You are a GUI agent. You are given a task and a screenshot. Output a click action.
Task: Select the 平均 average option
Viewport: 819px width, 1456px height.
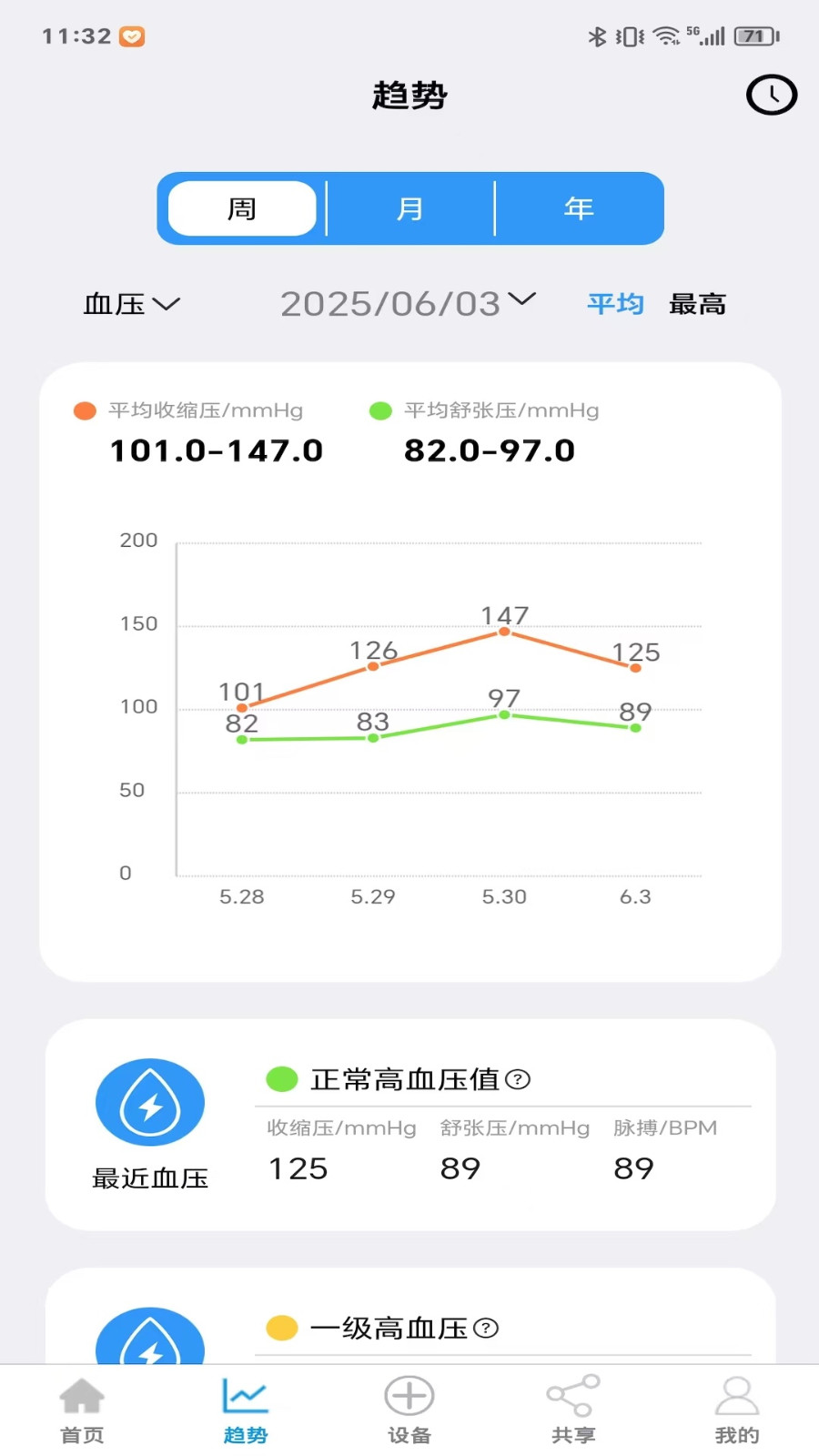coord(615,304)
